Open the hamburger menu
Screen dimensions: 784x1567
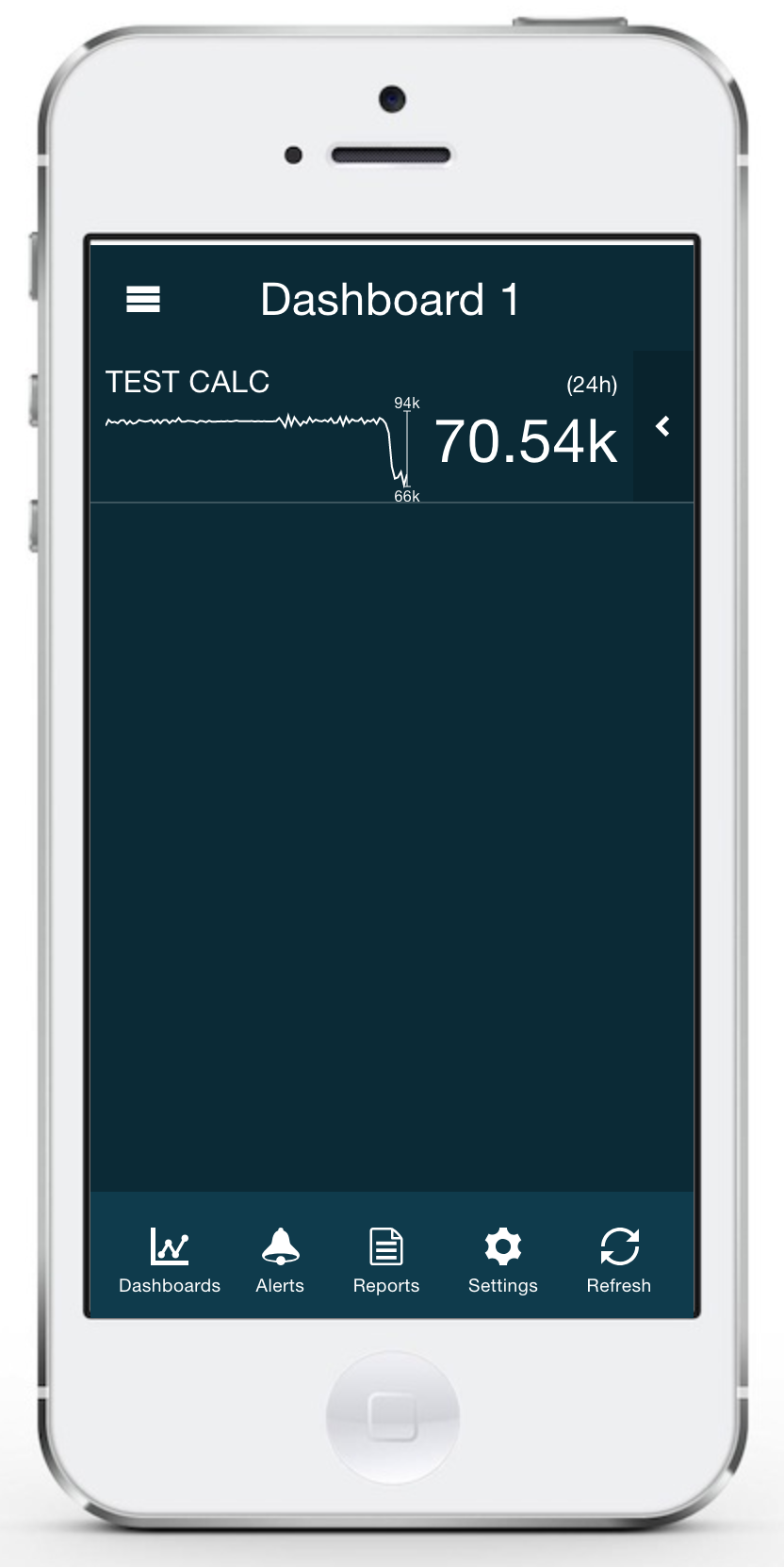143,299
